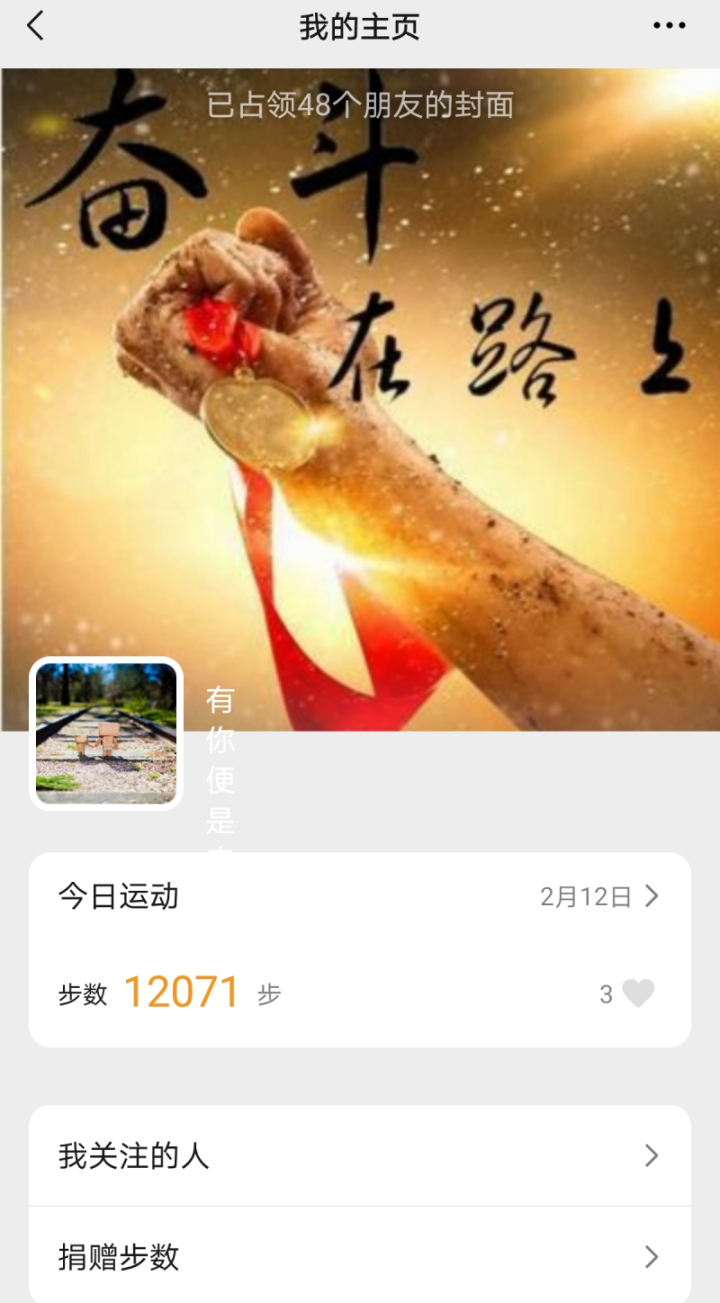Image resolution: width=720 pixels, height=1303 pixels.
Task: Expand the followed people list
Action: (x=360, y=1154)
